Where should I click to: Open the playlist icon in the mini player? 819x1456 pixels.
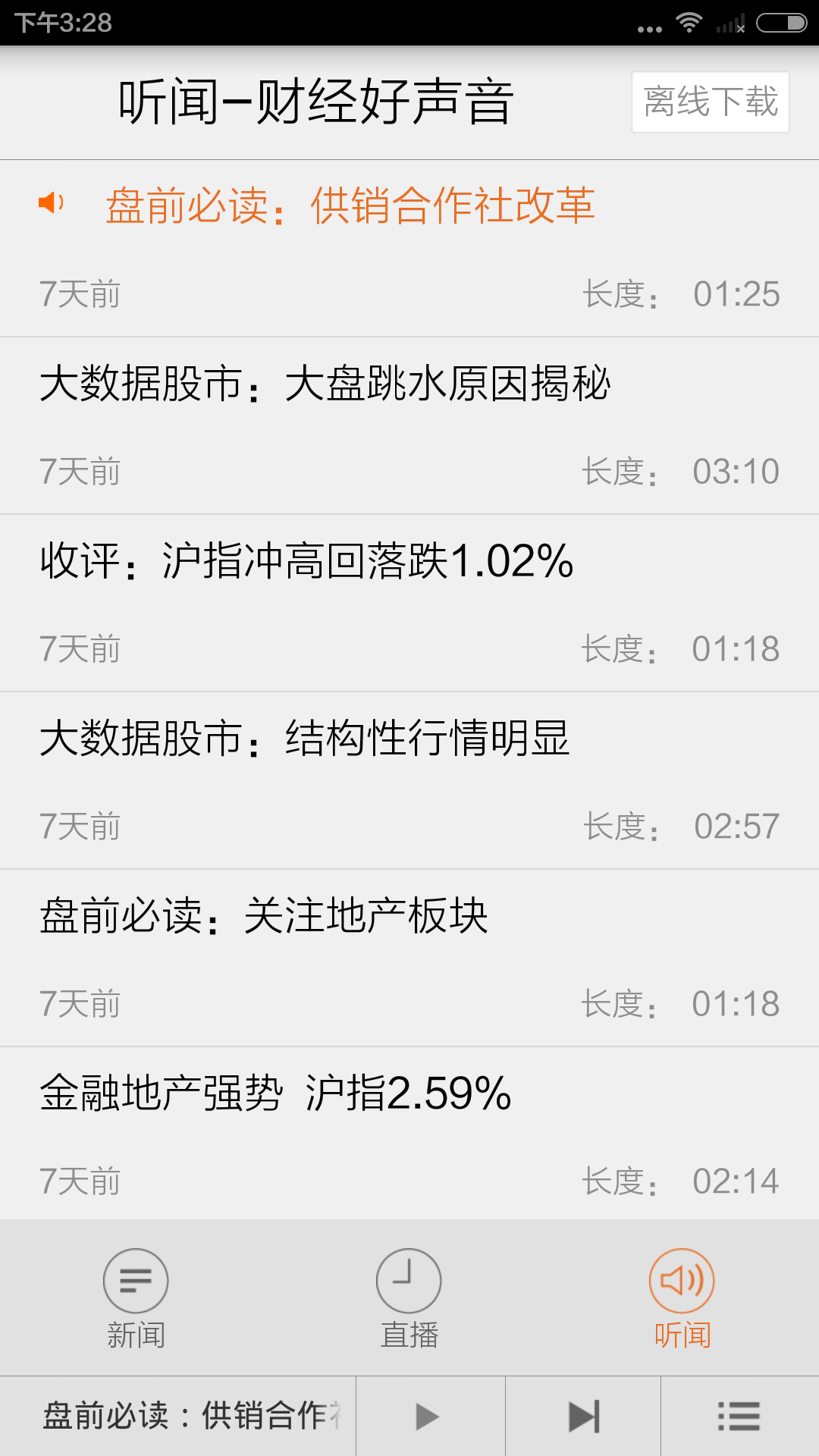coord(739,1415)
